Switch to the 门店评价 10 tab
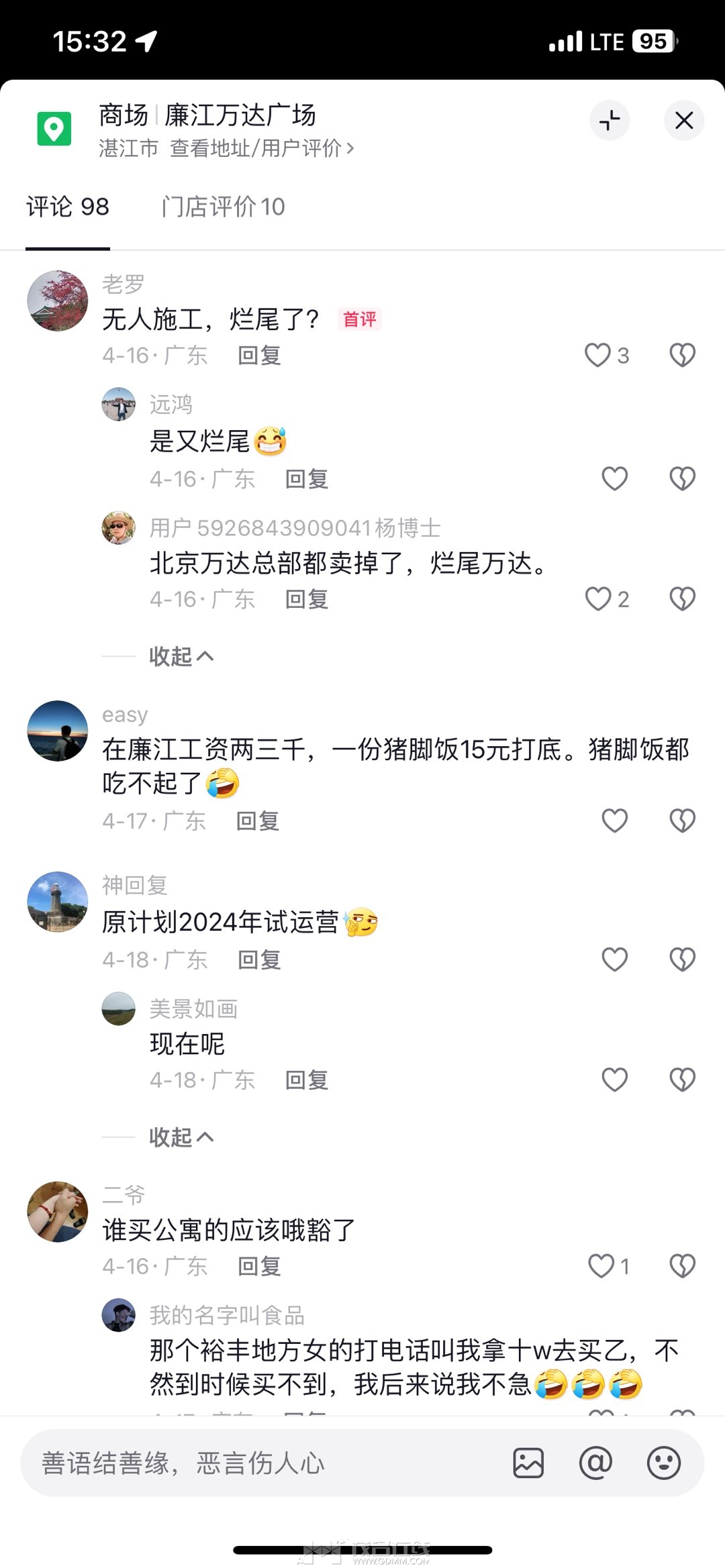The height and width of the screenshot is (1568, 725). pyautogui.click(x=223, y=207)
